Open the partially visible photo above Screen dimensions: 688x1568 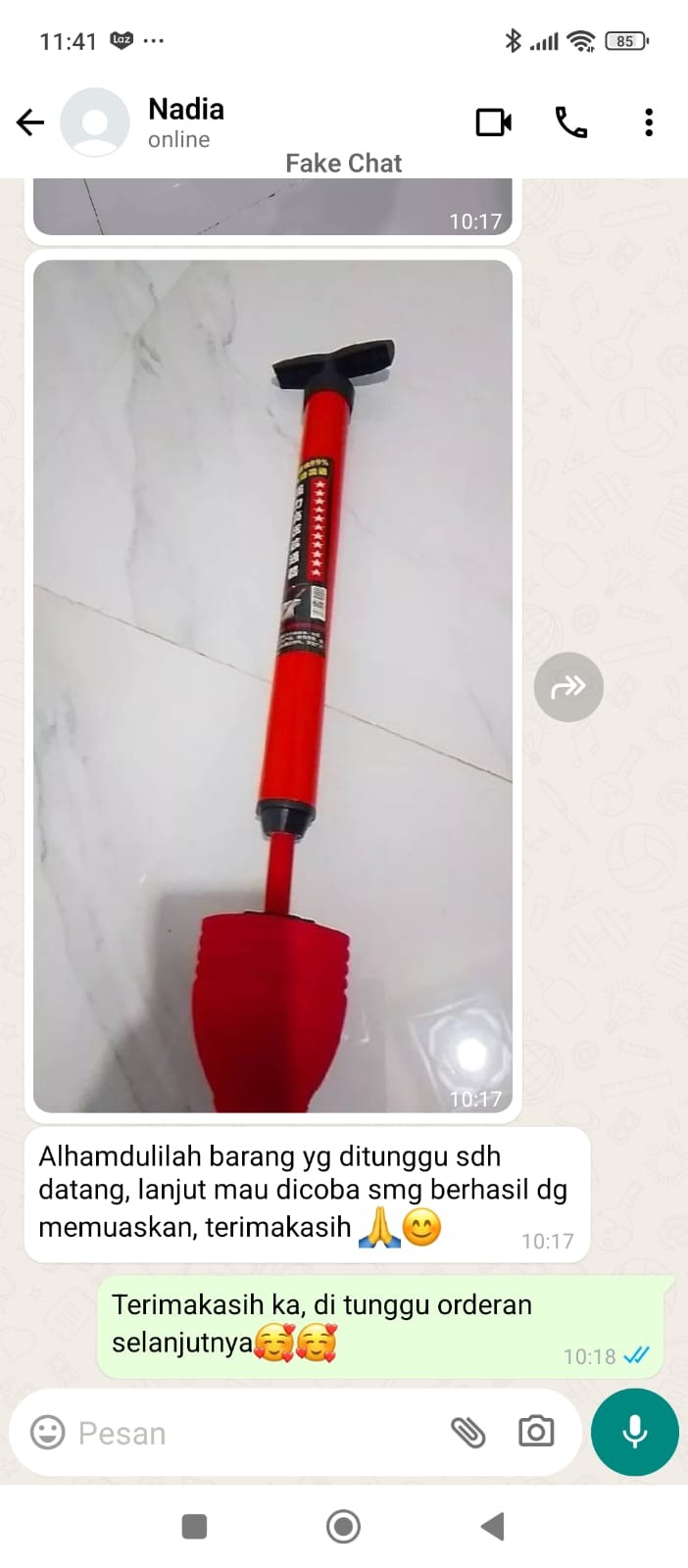point(272,207)
